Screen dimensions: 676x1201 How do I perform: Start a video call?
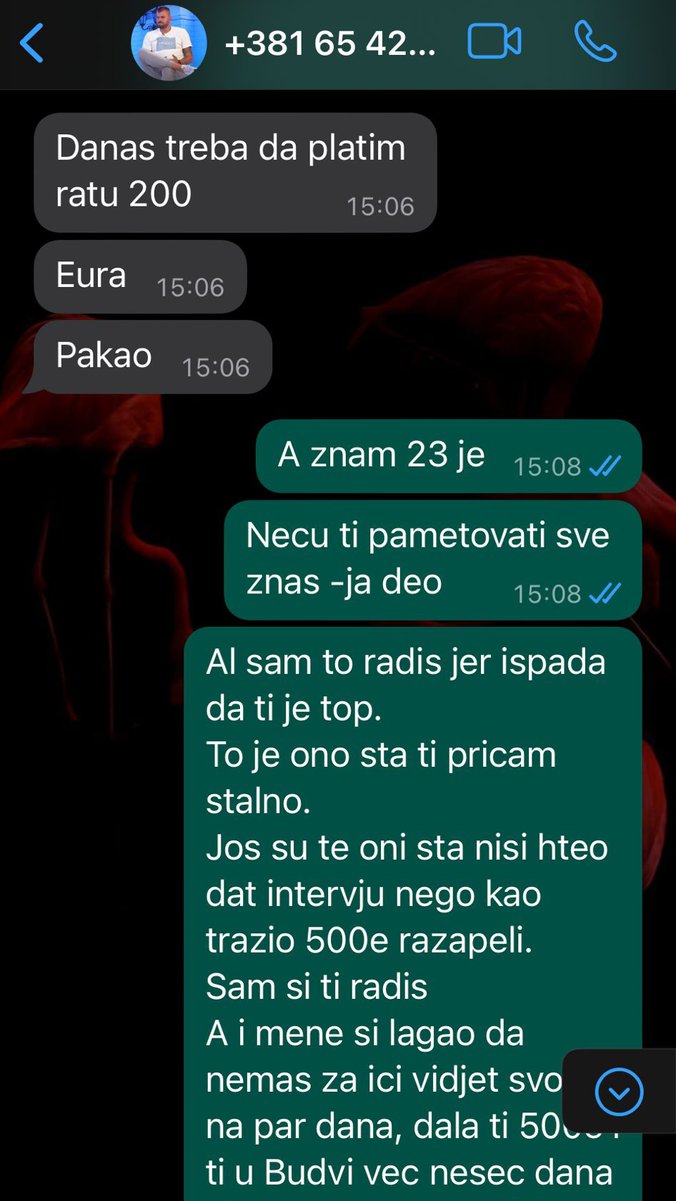[x=495, y=42]
